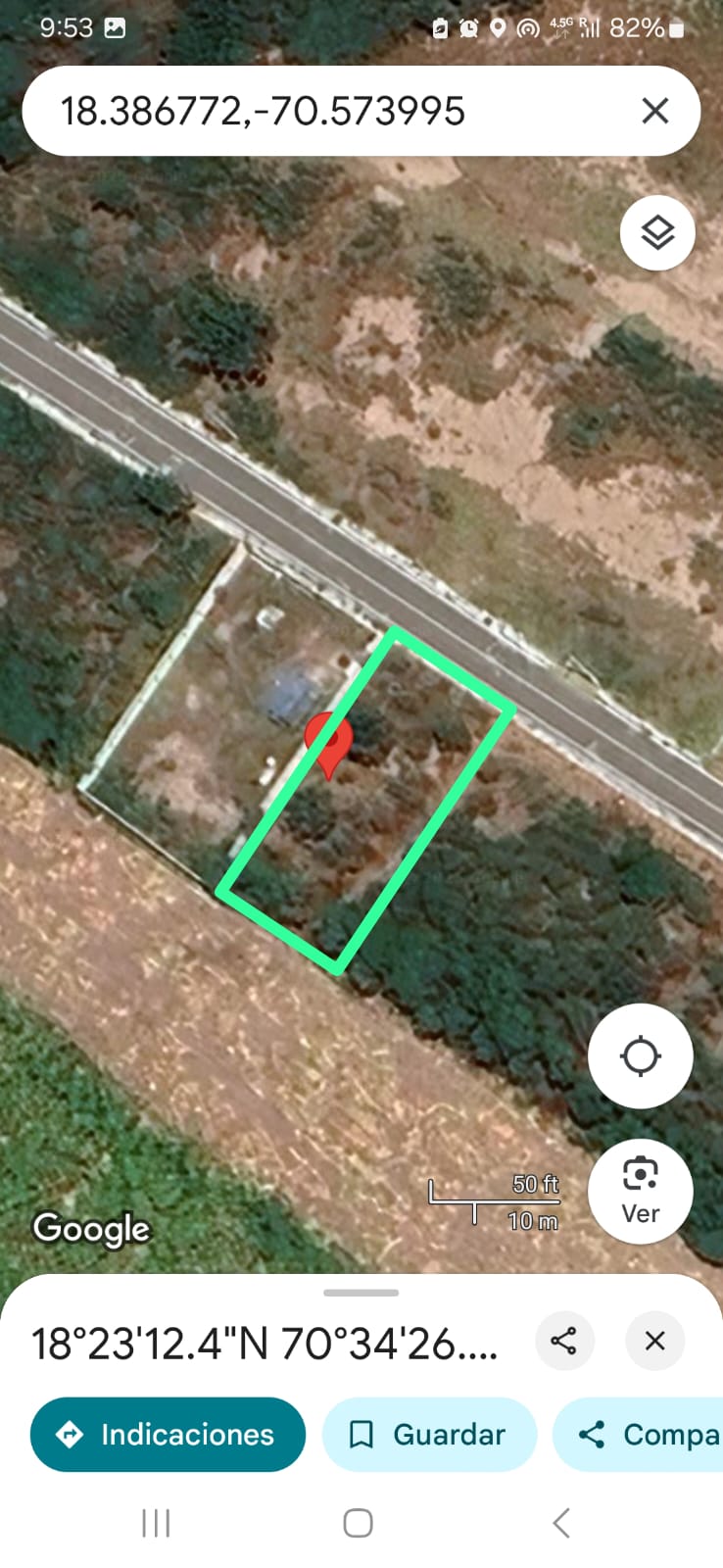
Task: Save this place with Guardar
Action: (429, 1435)
